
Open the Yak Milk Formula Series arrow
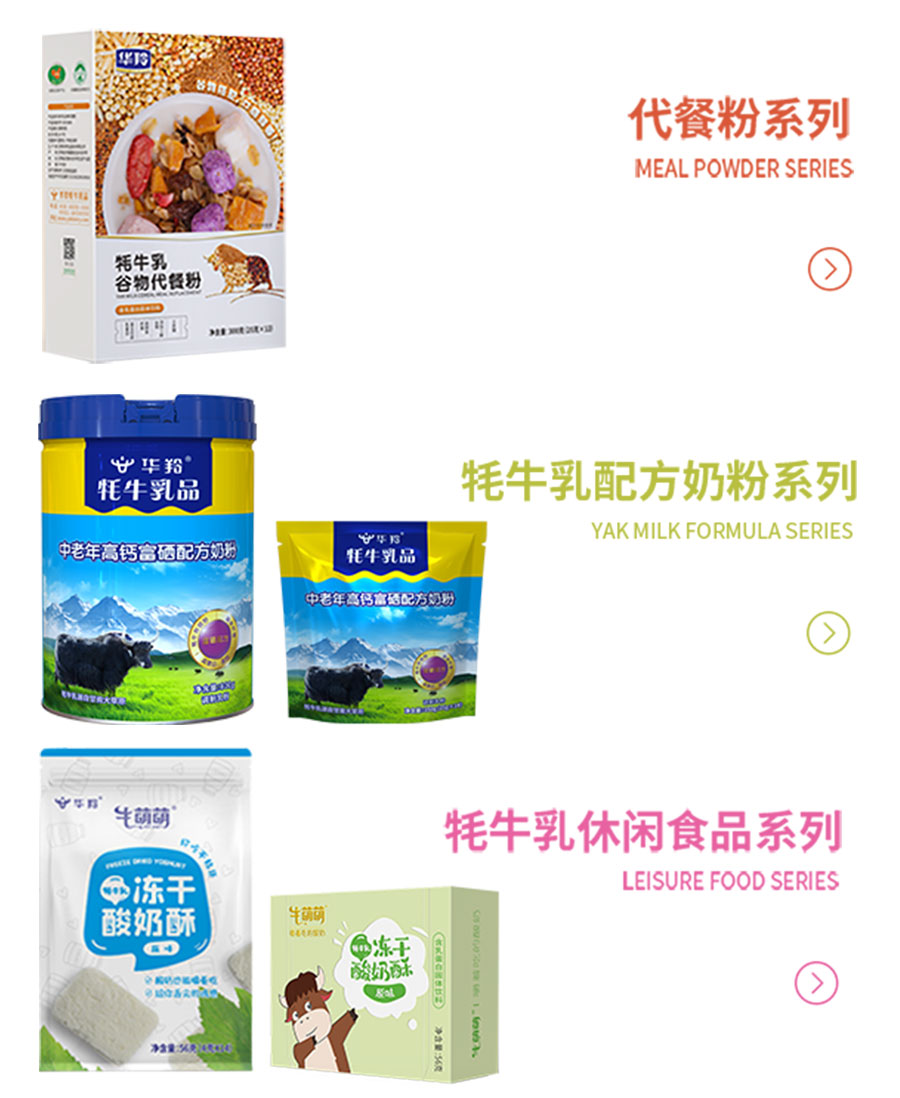pyautogui.click(x=828, y=633)
